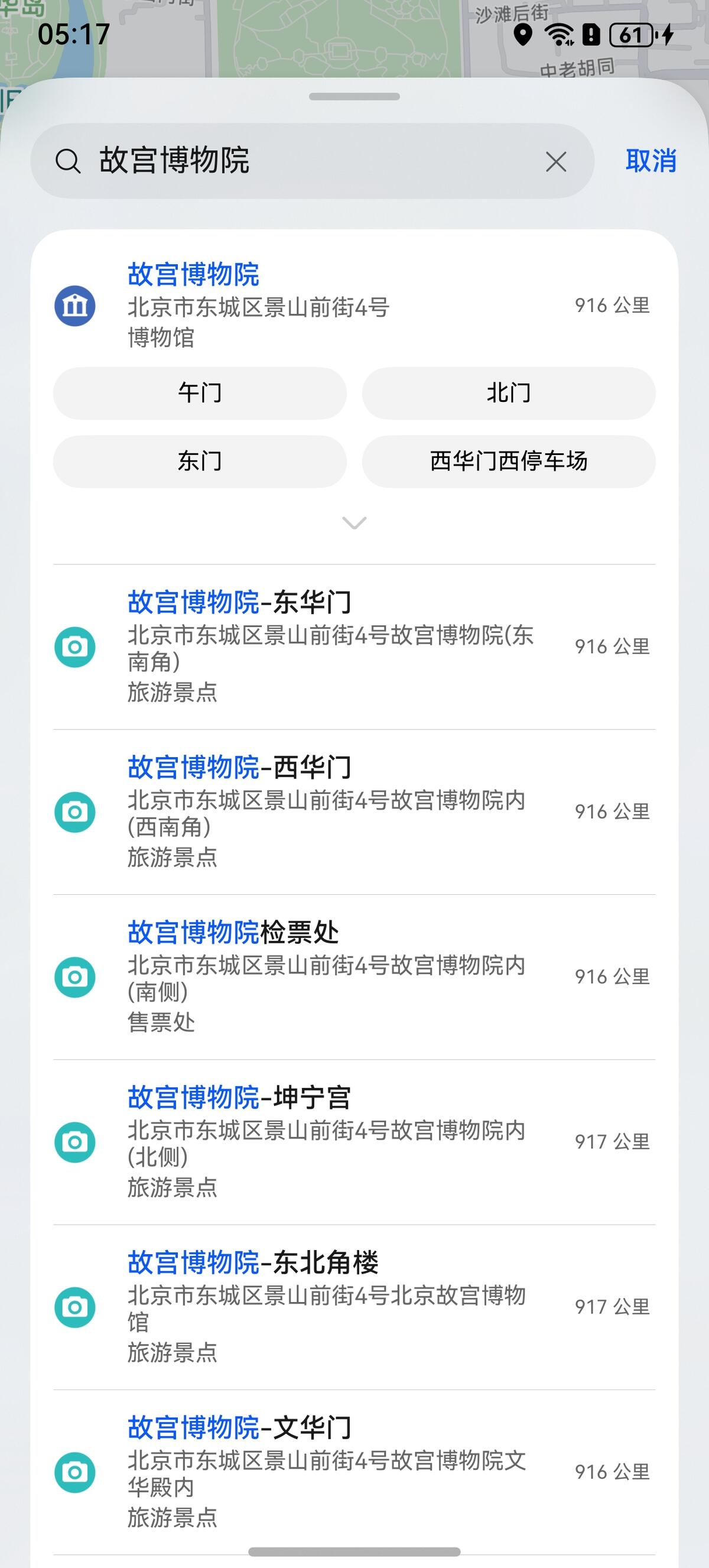
Task: Pick the 东门 entrance chip
Action: tap(200, 462)
